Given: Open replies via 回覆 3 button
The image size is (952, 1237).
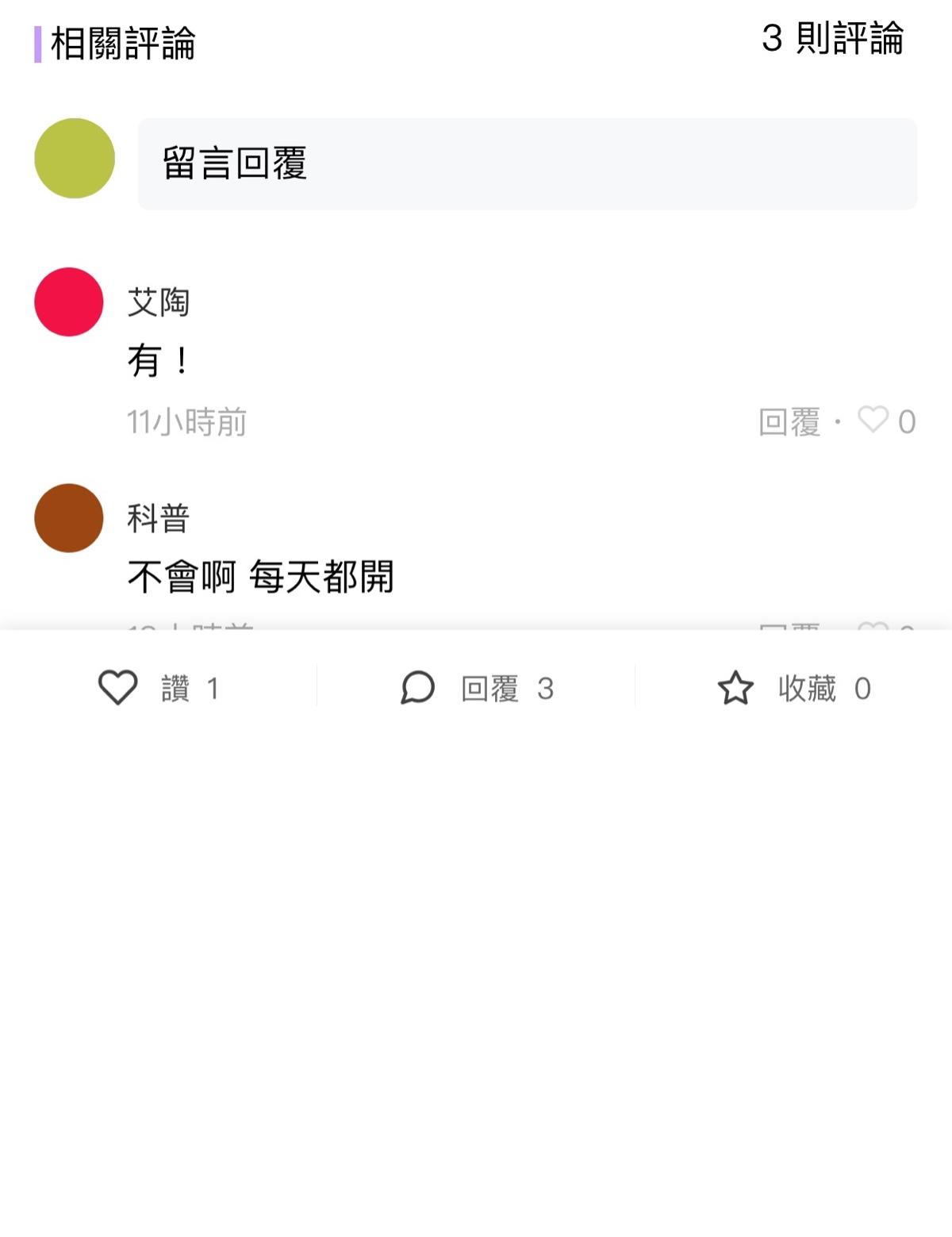Looking at the screenshot, I should [x=476, y=688].
